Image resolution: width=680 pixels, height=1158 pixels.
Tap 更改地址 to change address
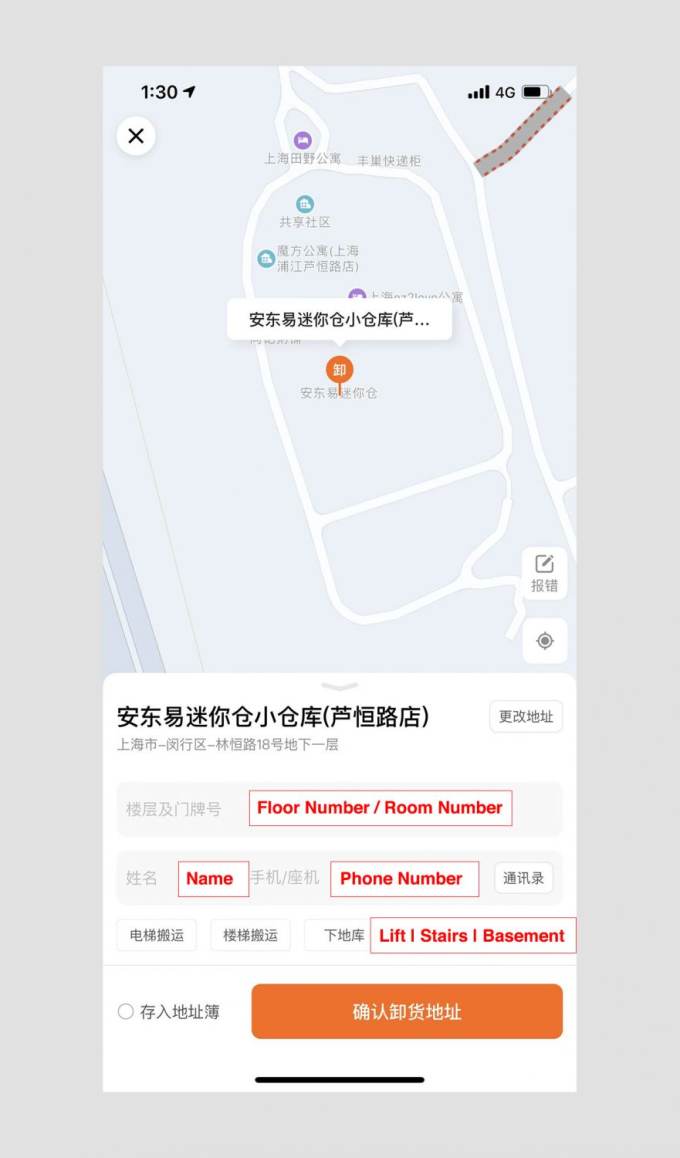pyautogui.click(x=525, y=717)
